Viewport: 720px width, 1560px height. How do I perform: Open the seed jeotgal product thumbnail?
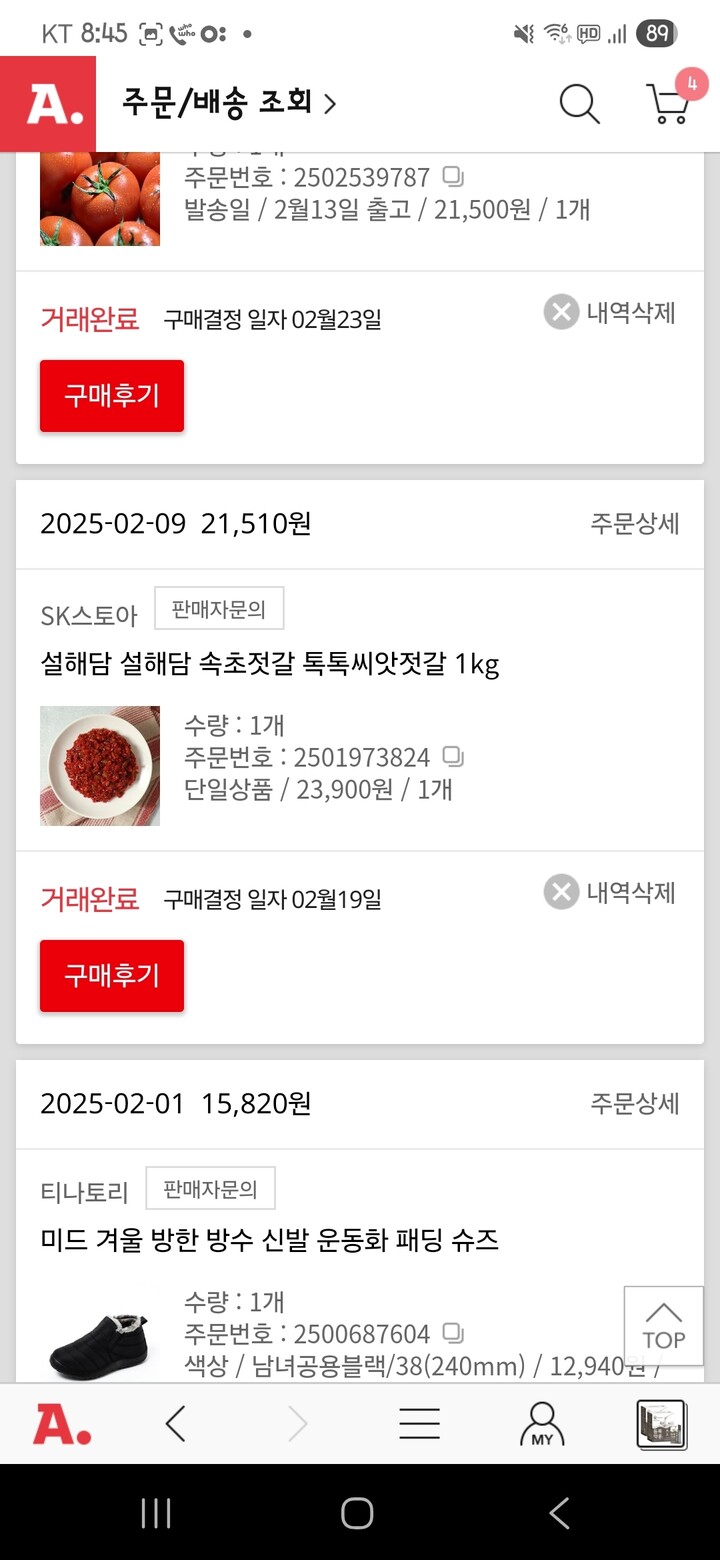click(99, 765)
